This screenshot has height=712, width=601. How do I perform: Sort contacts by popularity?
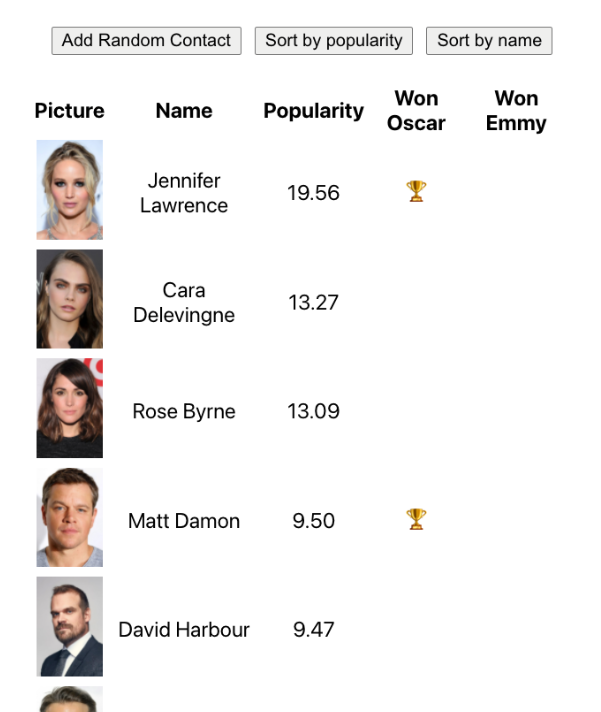pos(333,41)
